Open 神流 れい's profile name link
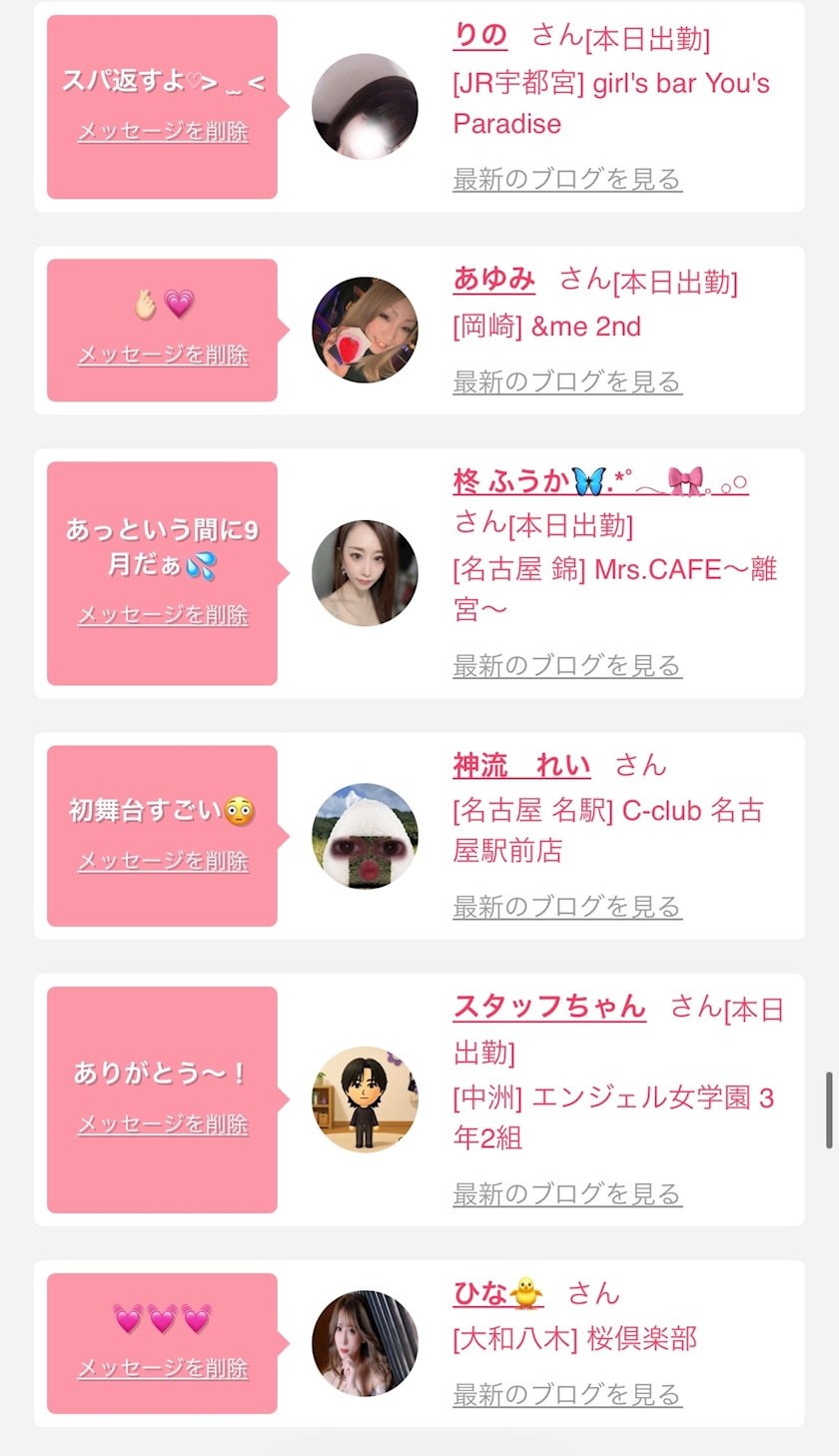The image size is (839, 1456). tap(521, 766)
